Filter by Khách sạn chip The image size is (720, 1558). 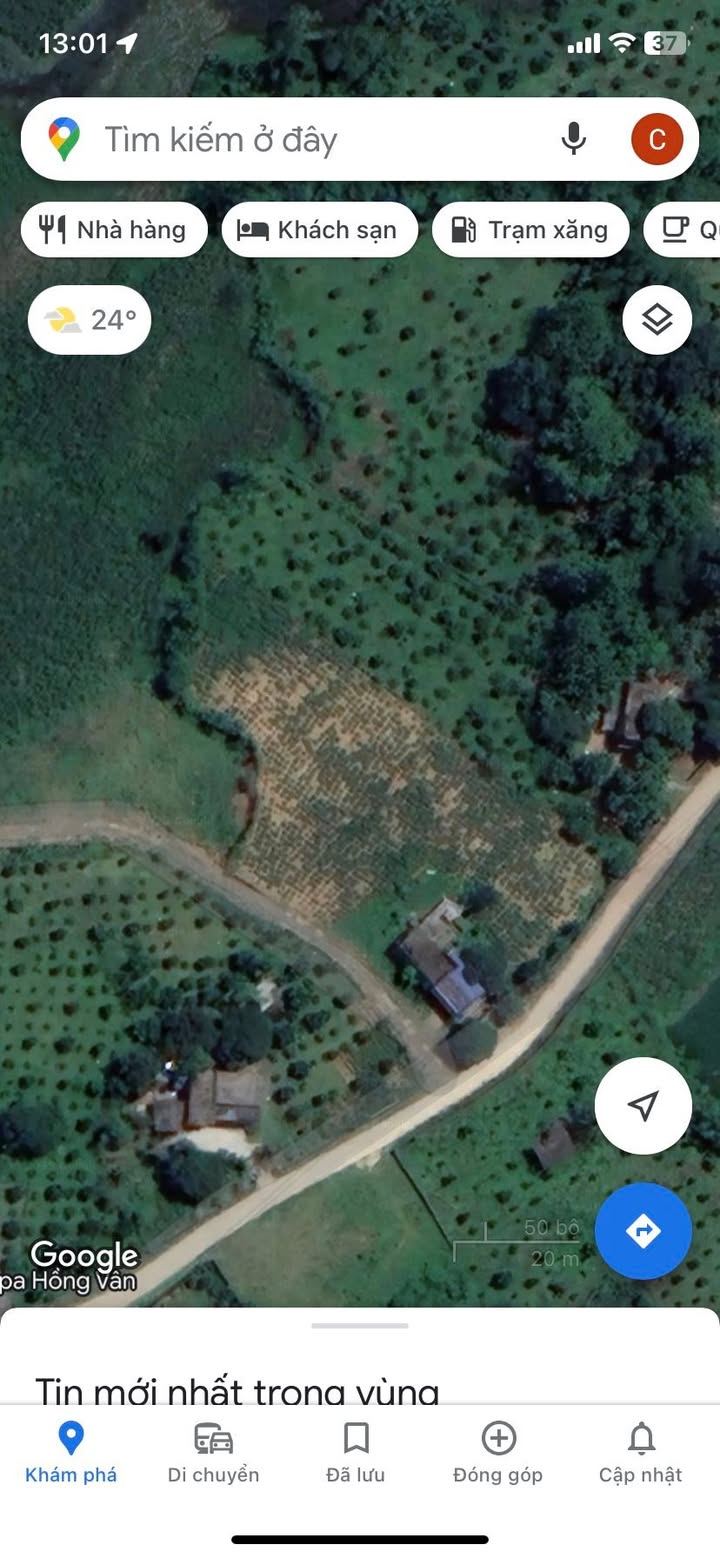click(319, 230)
